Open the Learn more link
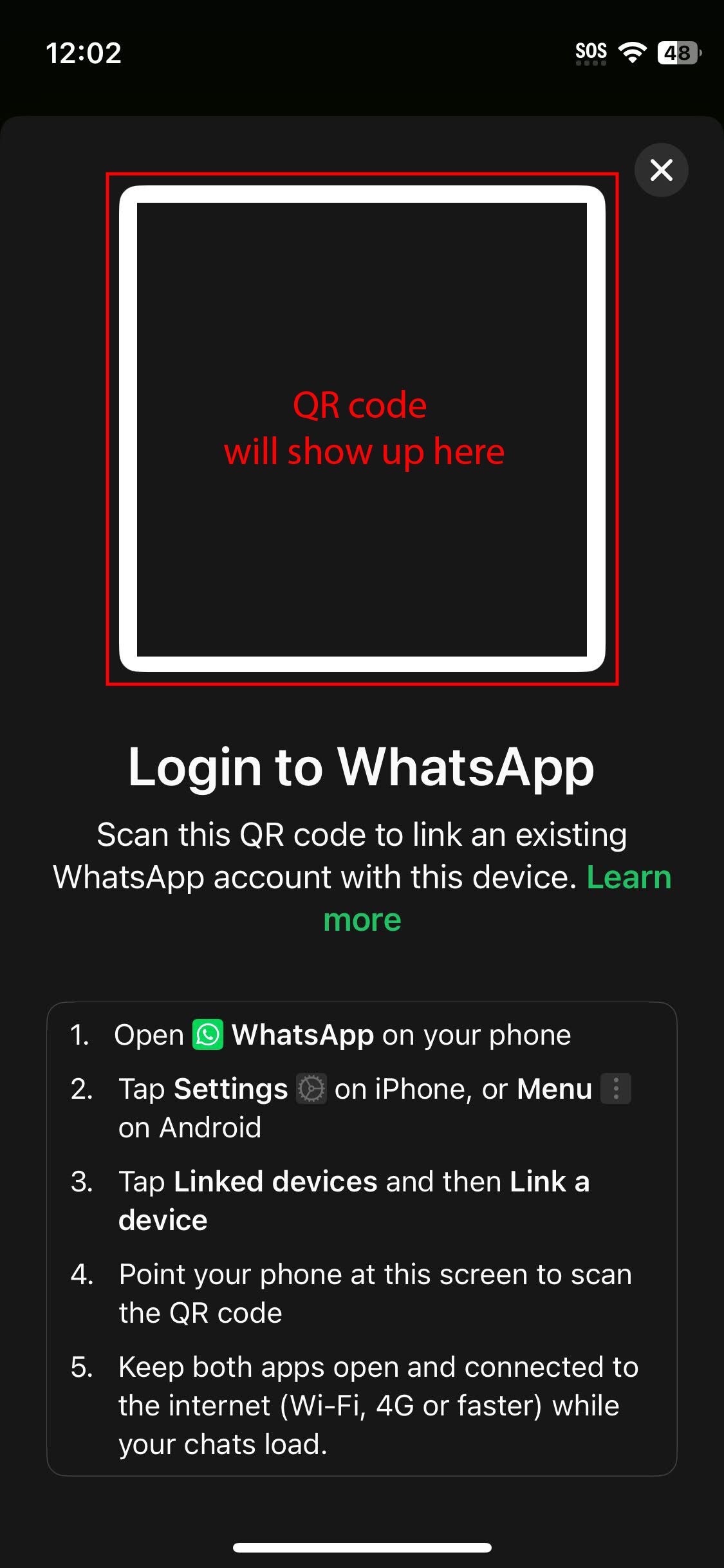724x1568 pixels. pyautogui.click(x=628, y=877)
